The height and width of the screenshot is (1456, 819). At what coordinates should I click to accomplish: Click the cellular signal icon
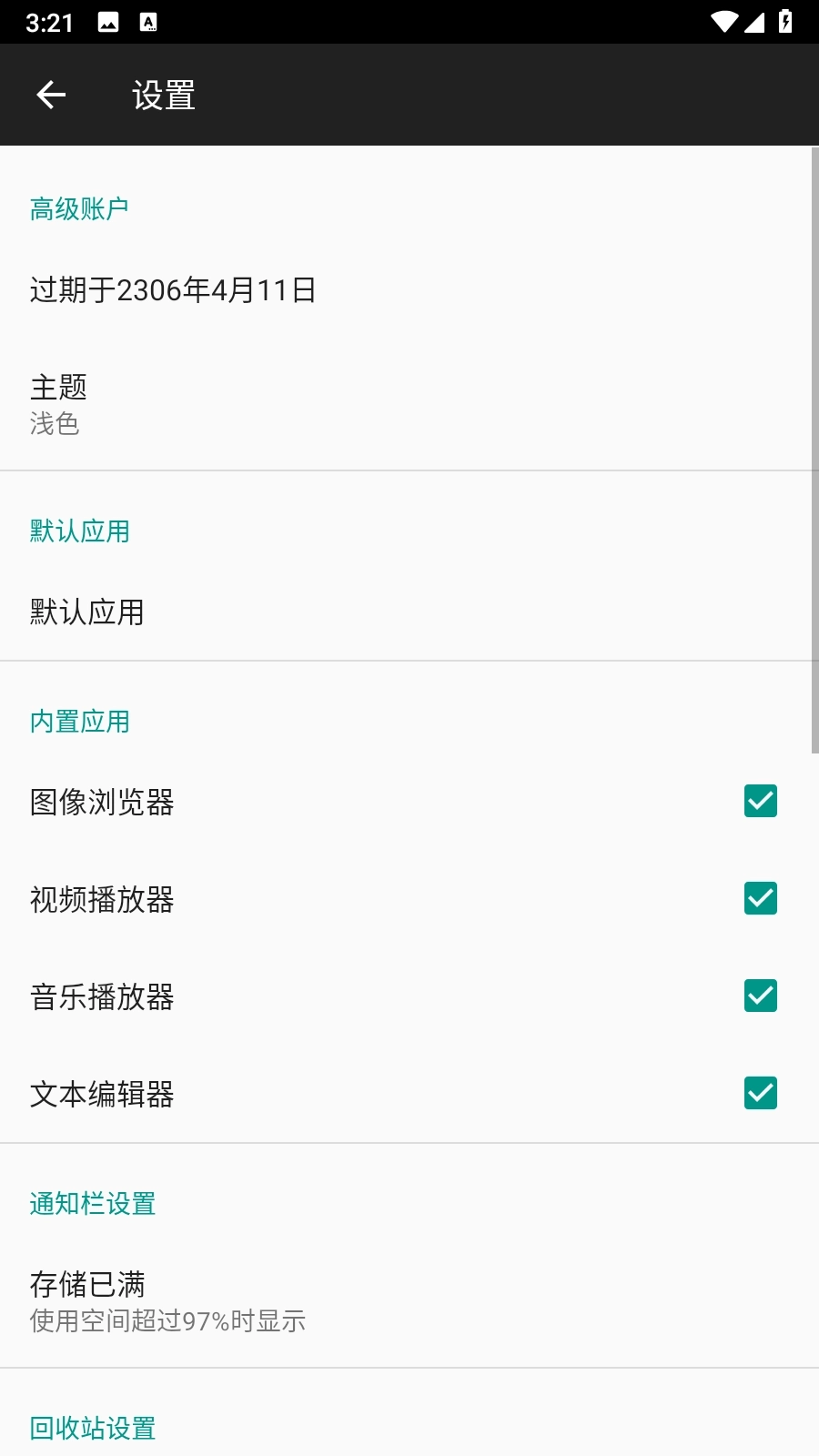pyautogui.click(x=756, y=21)
